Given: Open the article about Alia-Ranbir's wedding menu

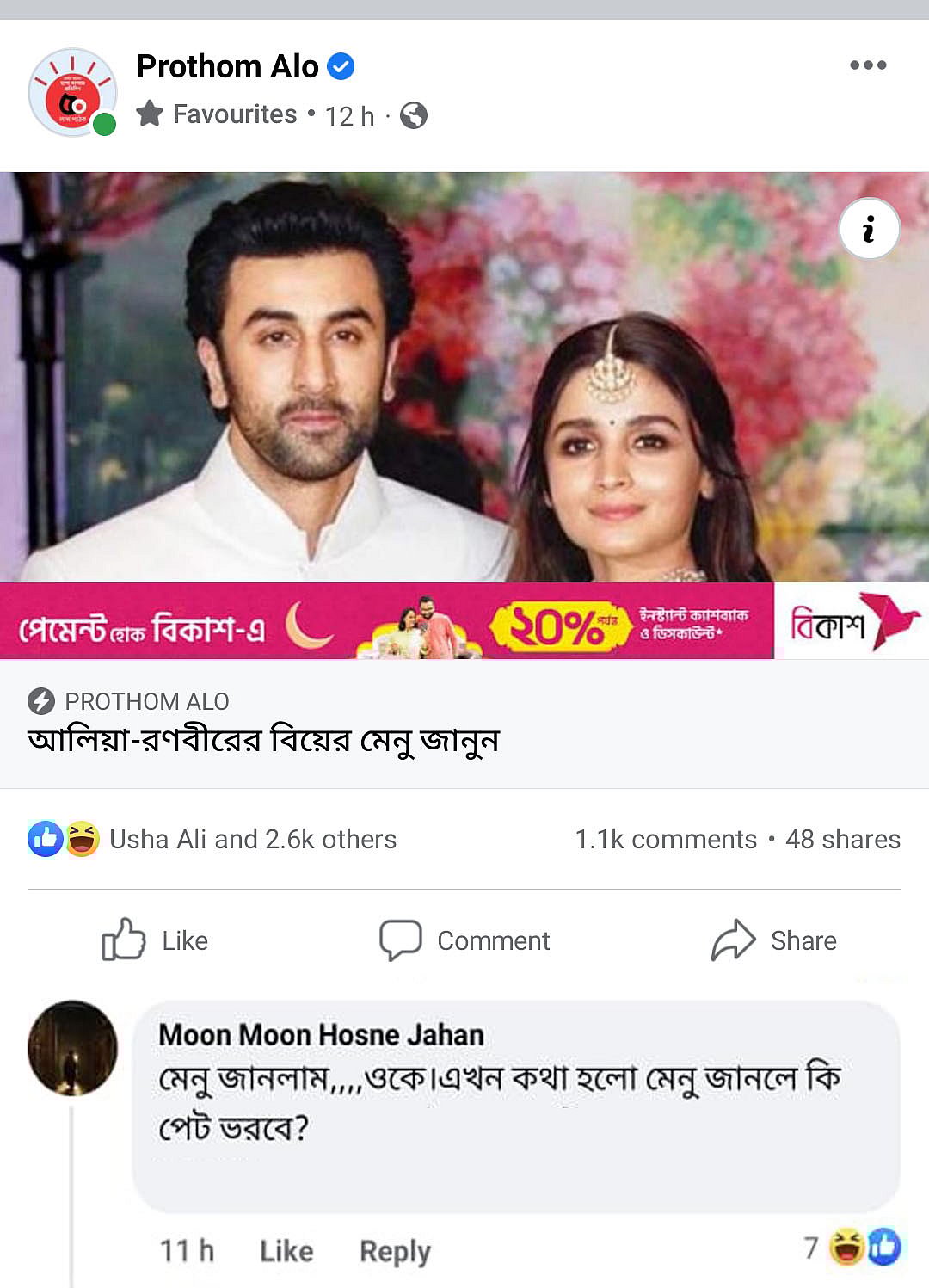Looking at the screenshot, I should (263, 740).
